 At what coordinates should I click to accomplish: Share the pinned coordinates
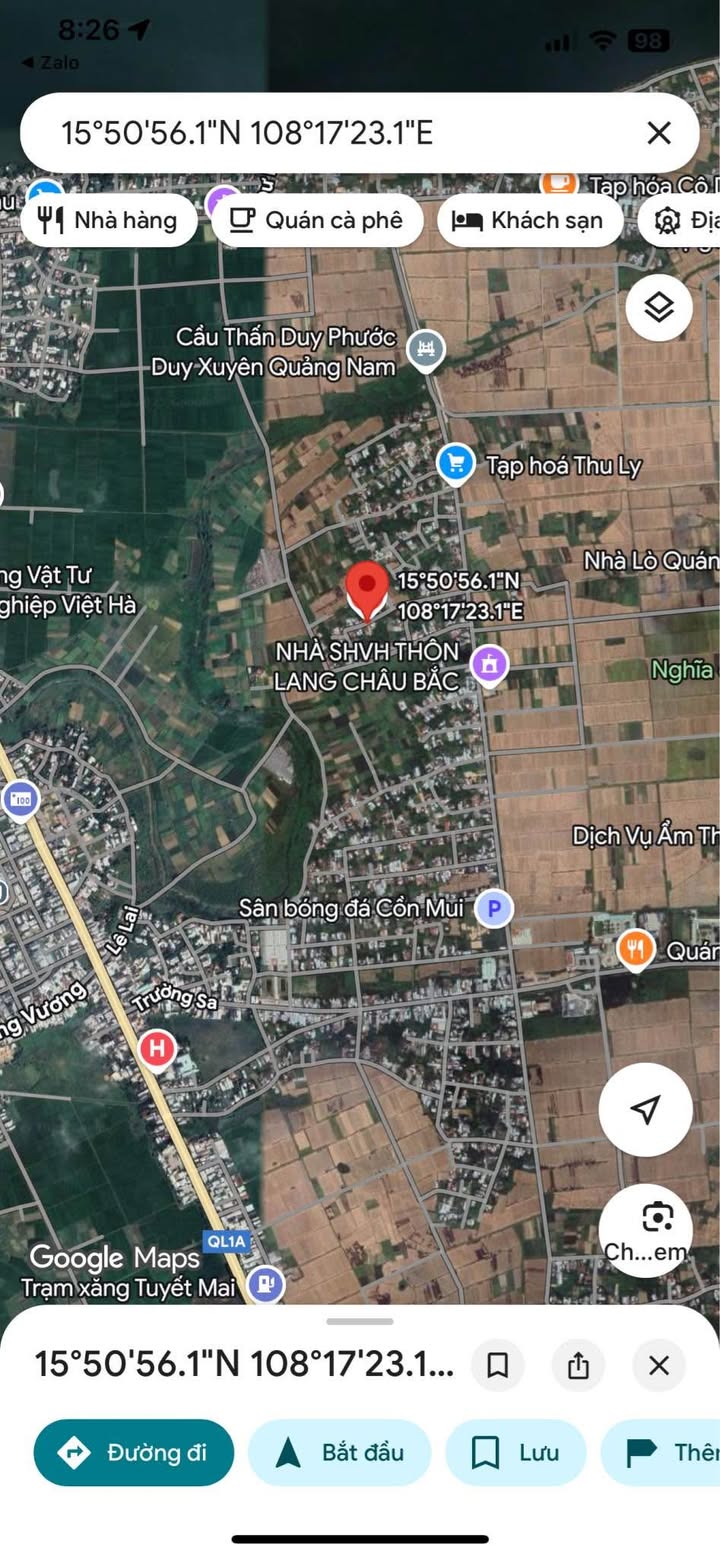(578, 1365)
